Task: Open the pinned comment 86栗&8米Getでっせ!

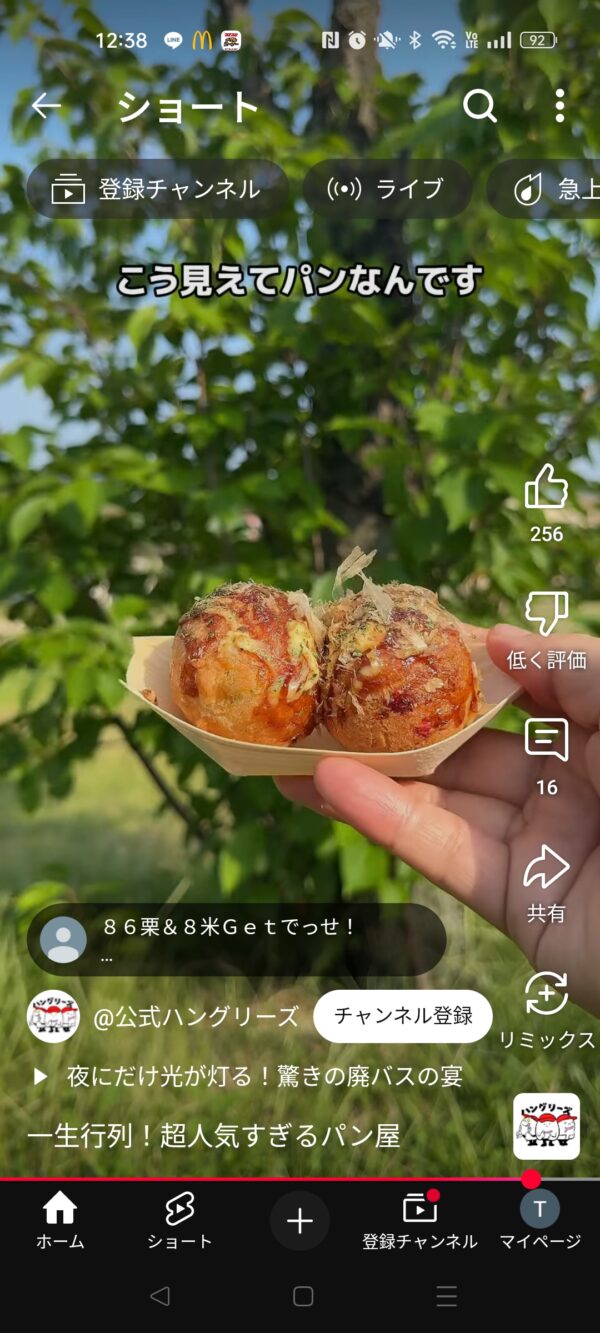Action: click(236, 939)
